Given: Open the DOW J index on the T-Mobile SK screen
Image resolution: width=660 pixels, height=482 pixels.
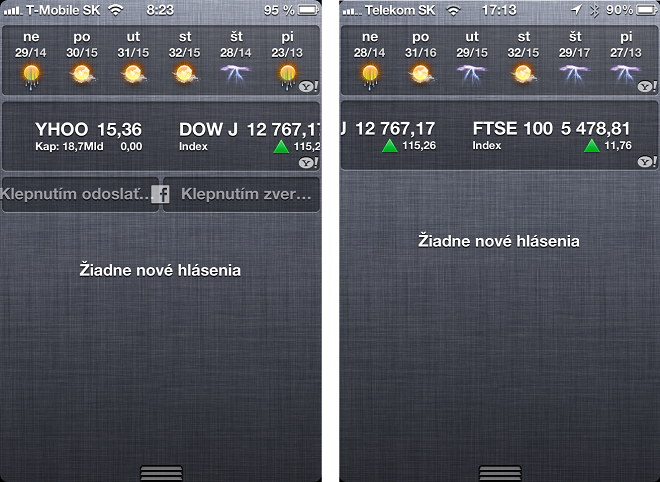Looking at the screenshot, I should 248,136.
